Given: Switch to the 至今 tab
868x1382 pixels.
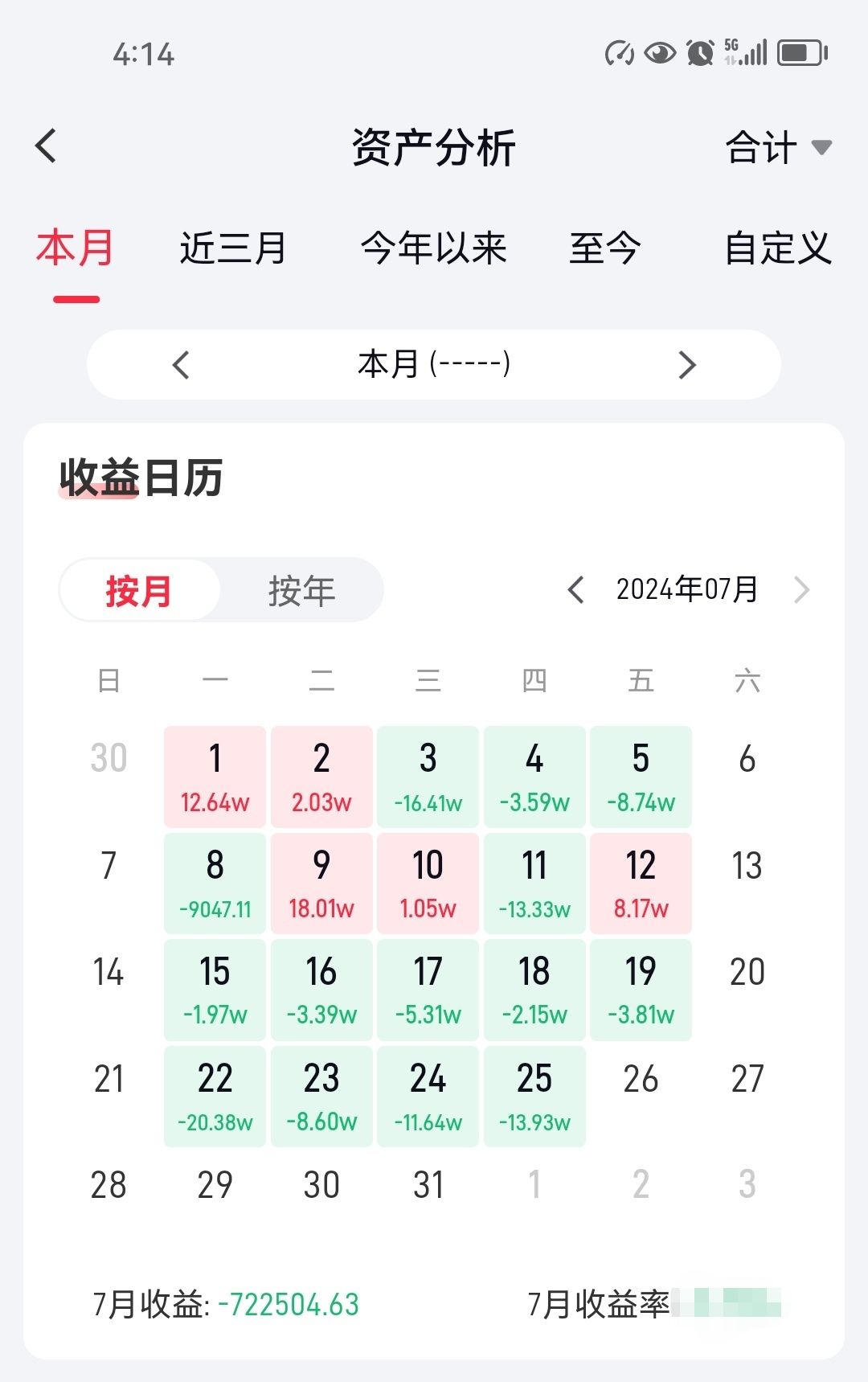Looking at the screenshot, I should (605, 248).
